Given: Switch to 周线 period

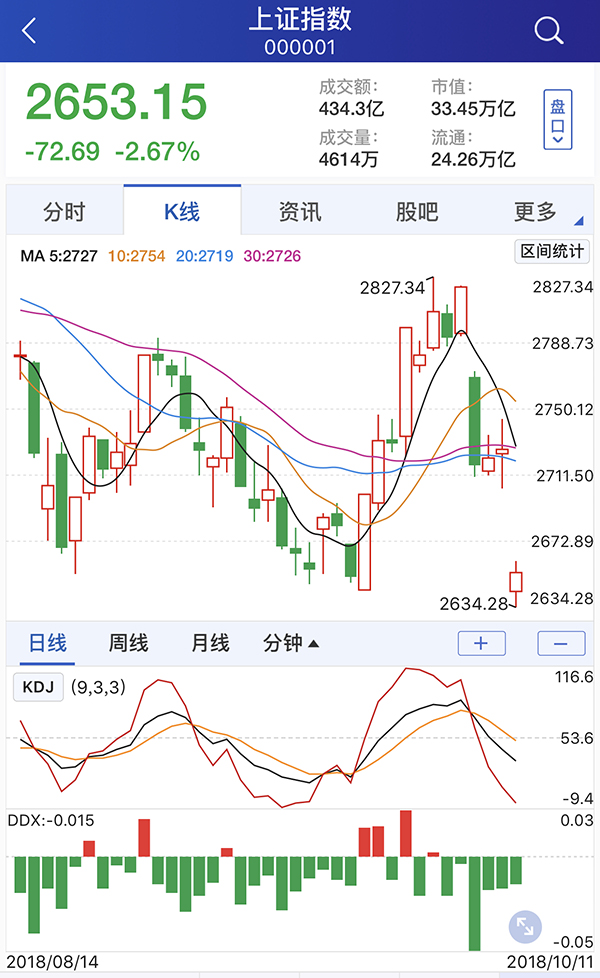Looking at the screenshot, I should click(x=128, y=643).
